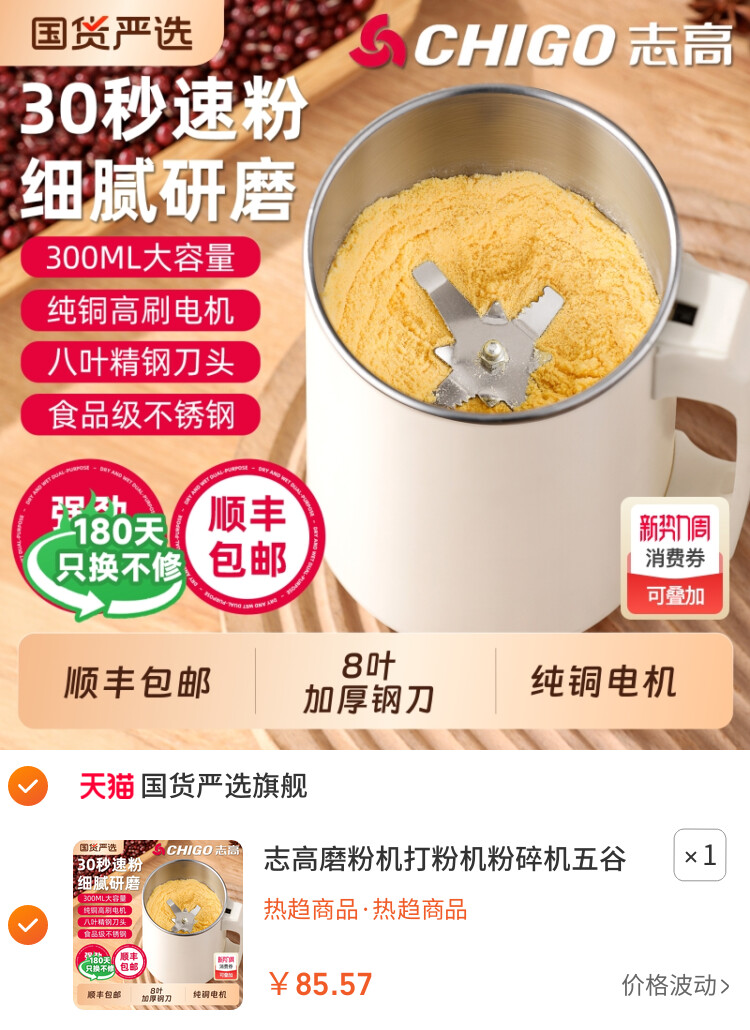Change the ×1 quantity selector

click(699, 855)
